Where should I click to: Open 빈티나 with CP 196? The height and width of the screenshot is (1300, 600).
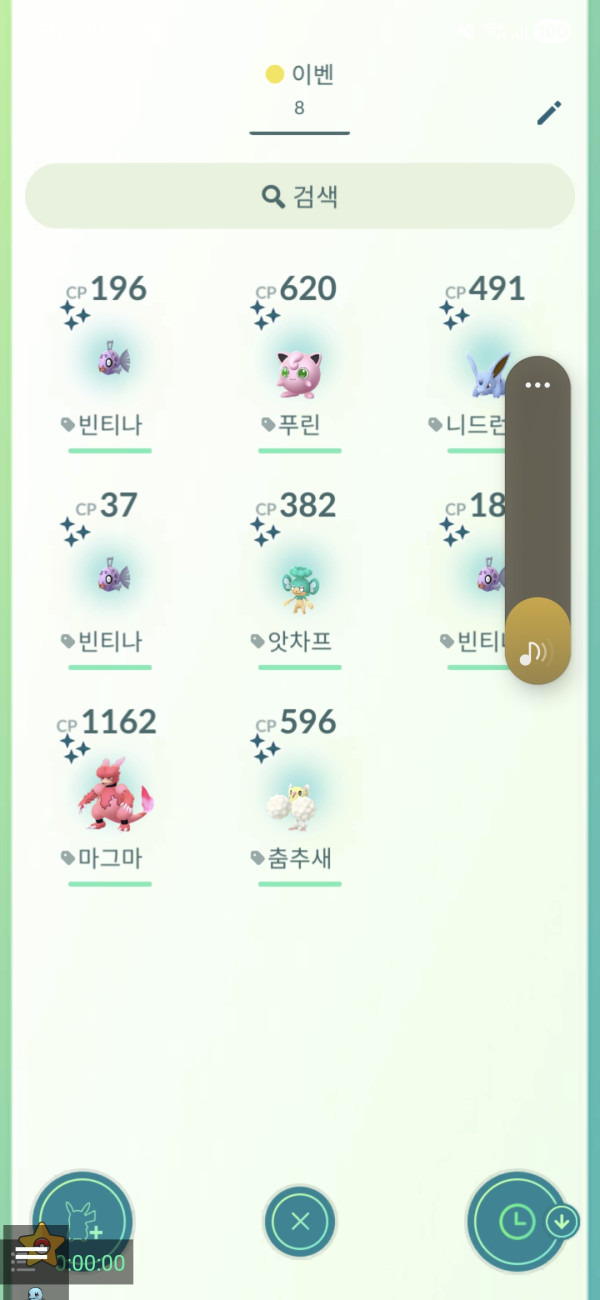tap(110, 362)
